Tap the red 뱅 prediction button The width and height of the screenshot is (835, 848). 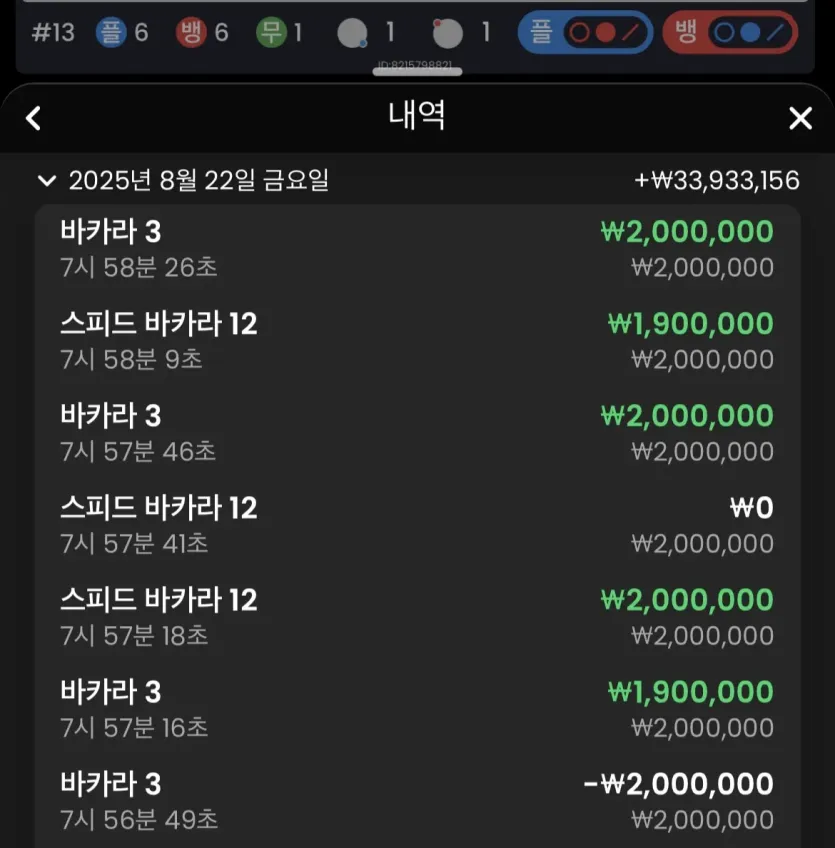(x=730, y=32)
